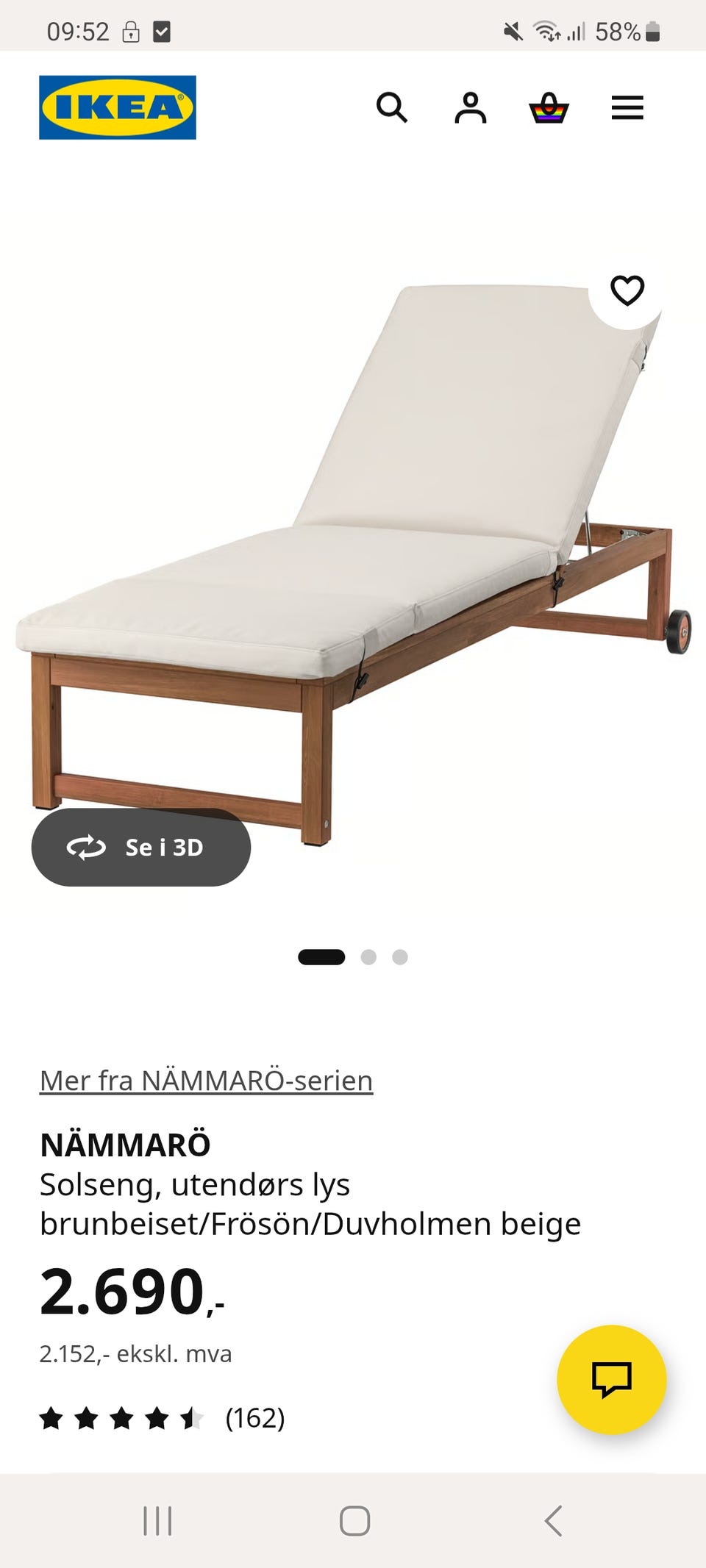
Task: Open the hamburger menu
Action: point(627,108)
